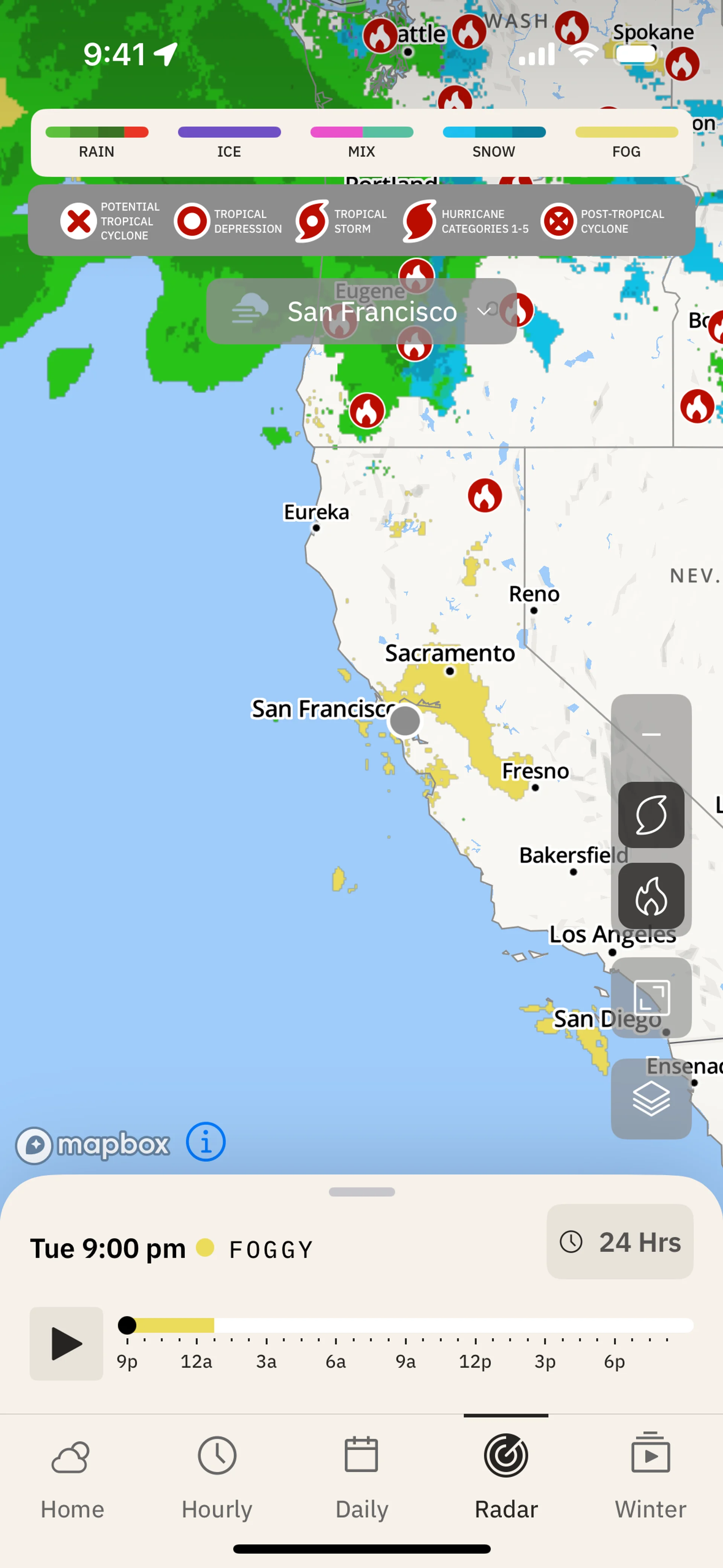
Task: Toggle the tropical storm layer
Action: [x=651, y=815]
